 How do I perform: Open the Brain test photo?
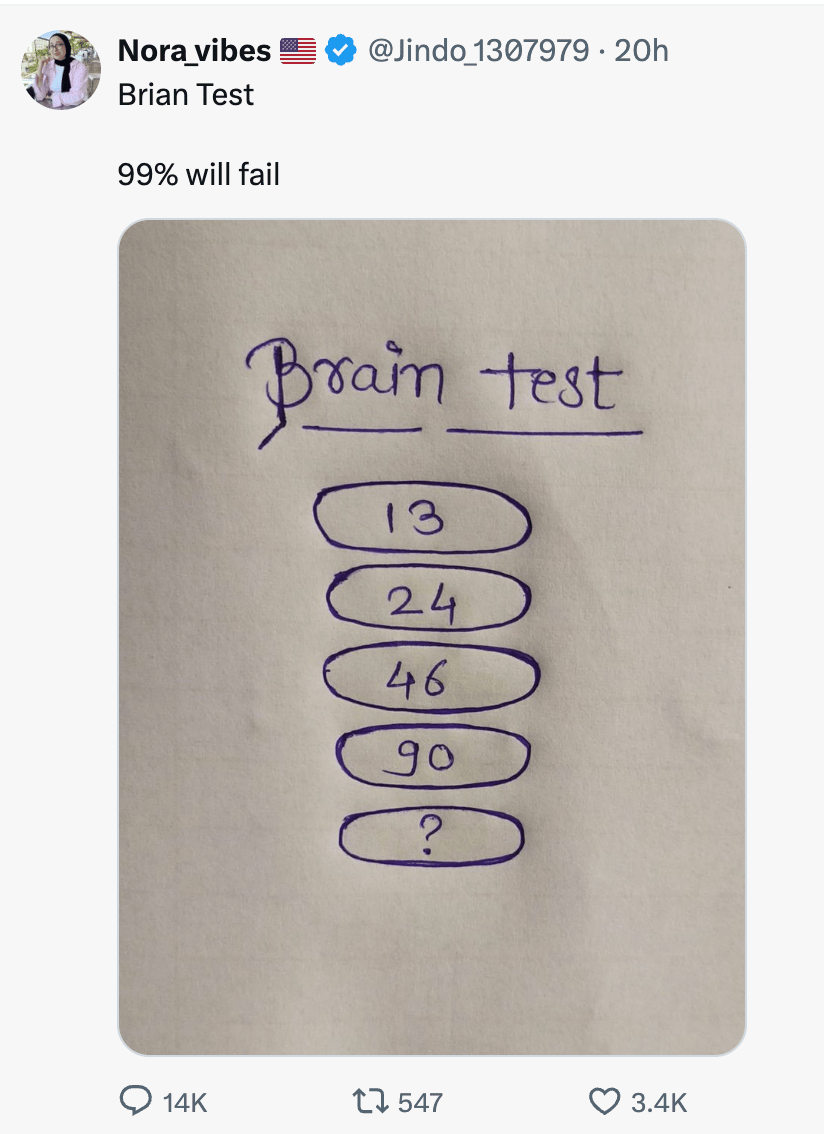pyautogui.click(x=432, y=637)
